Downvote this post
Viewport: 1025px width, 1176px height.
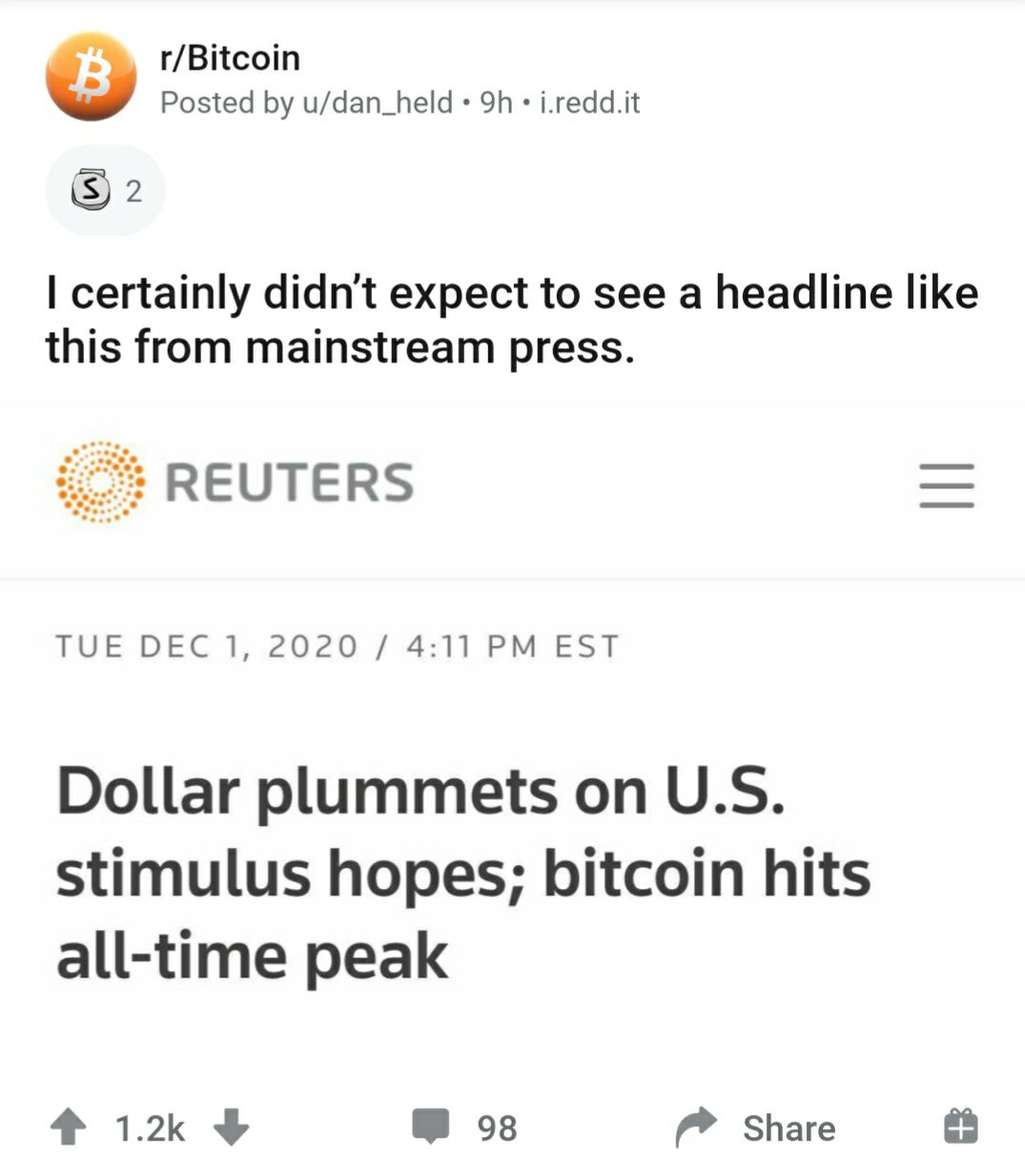(231, 1126)
